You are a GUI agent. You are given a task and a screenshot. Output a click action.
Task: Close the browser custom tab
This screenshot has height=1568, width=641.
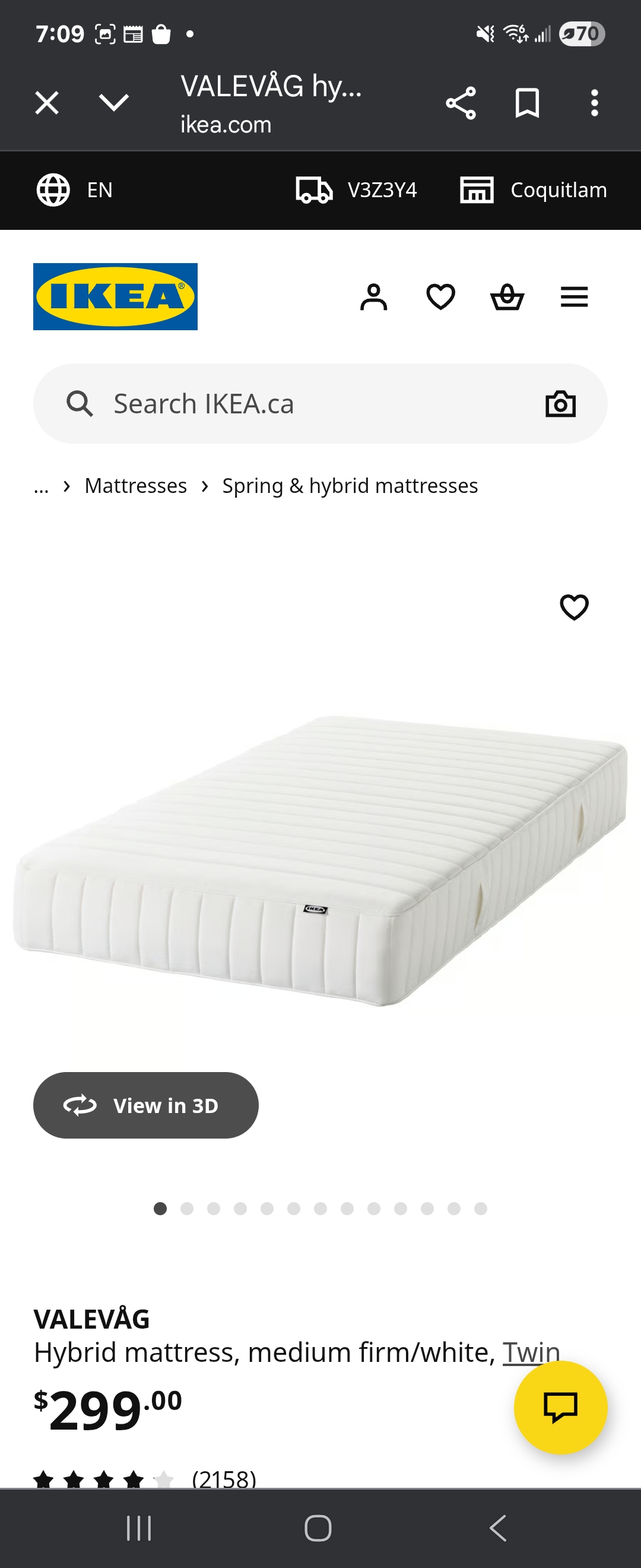tap(47, 102)
